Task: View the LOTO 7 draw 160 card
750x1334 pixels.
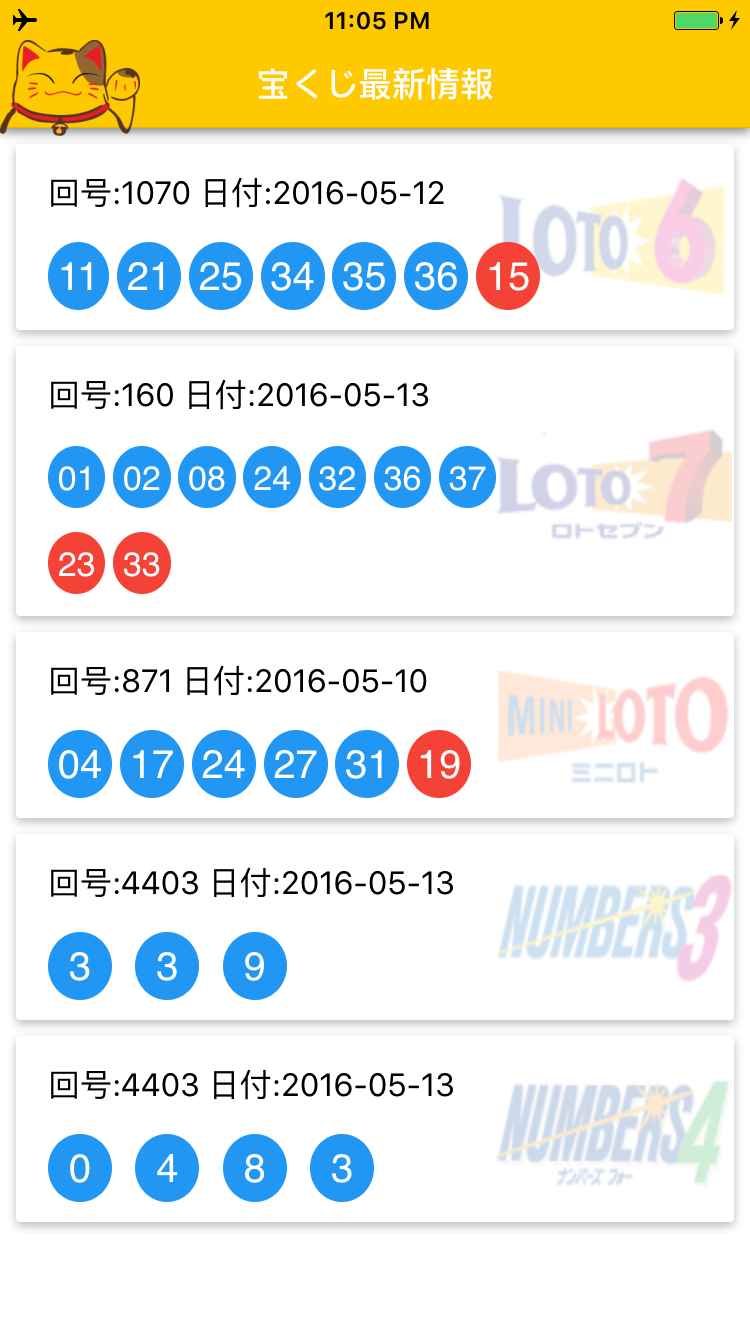Action: [375, 481]
